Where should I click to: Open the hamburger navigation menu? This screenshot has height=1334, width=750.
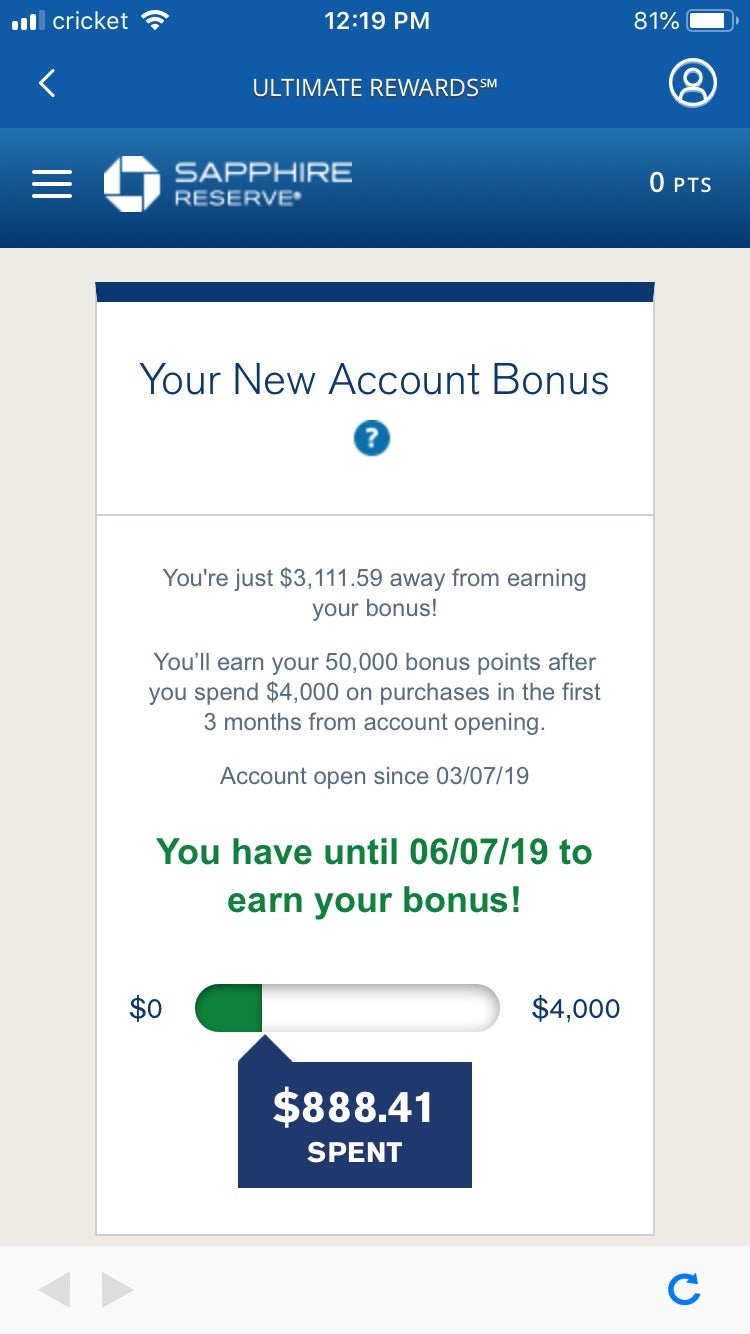[52, 184]
